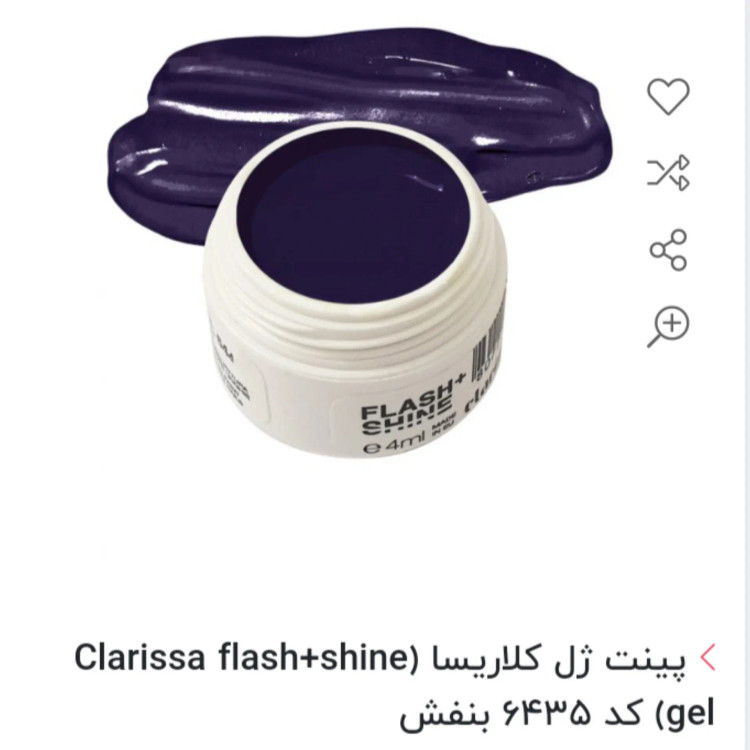Go back using the red chevron
750x750 pixels.
(707, 658)
